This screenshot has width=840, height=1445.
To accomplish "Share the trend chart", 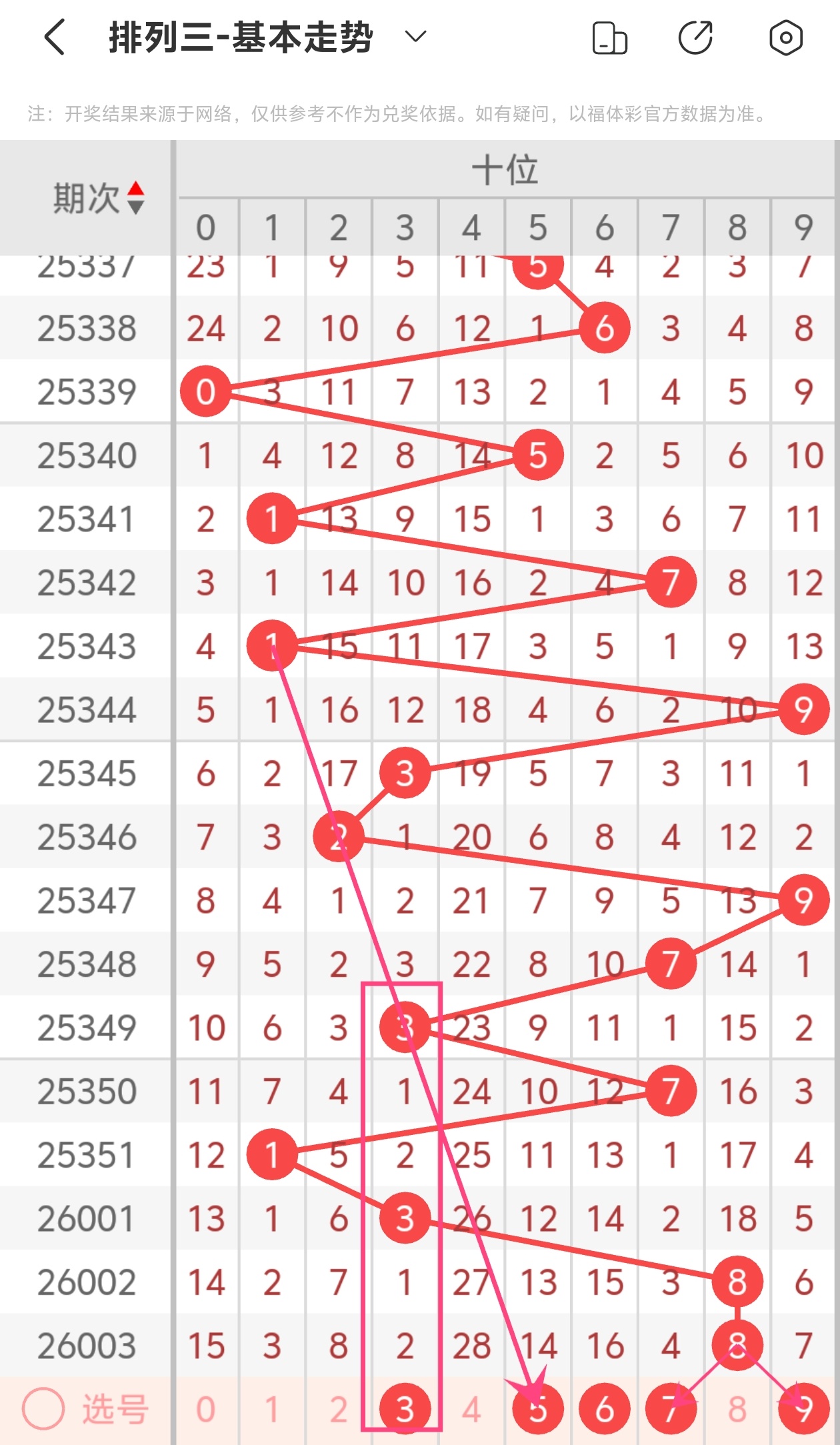I will (696, 38).
